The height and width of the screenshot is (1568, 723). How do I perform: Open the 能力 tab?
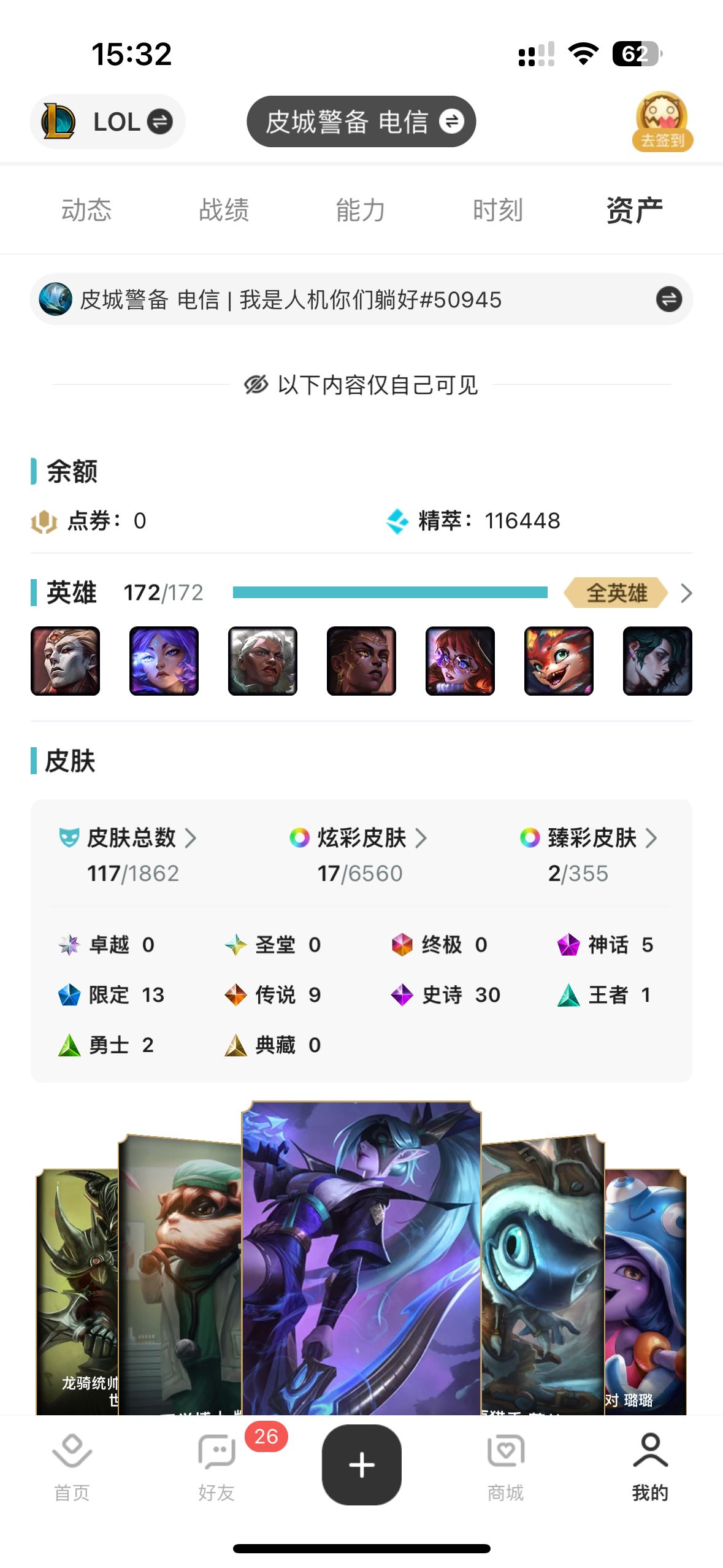click(x=361, y=210)
